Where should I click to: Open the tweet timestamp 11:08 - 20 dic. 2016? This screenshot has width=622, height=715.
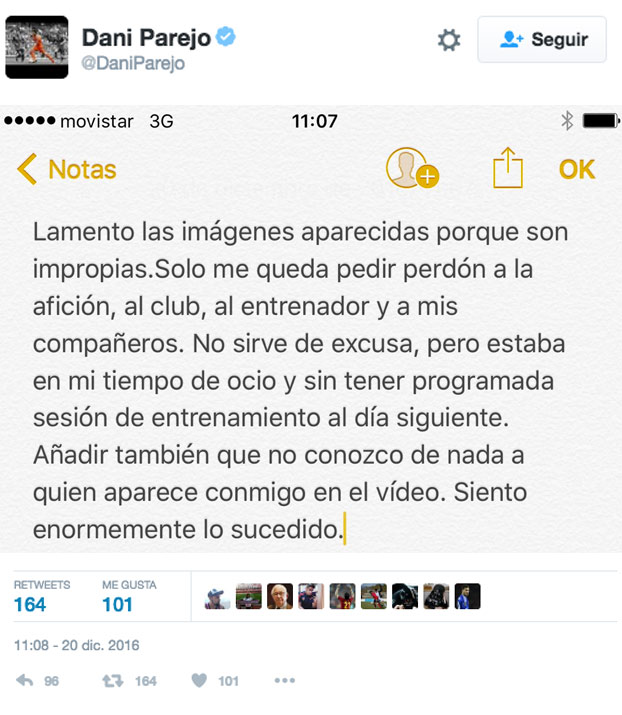point(77,645)
